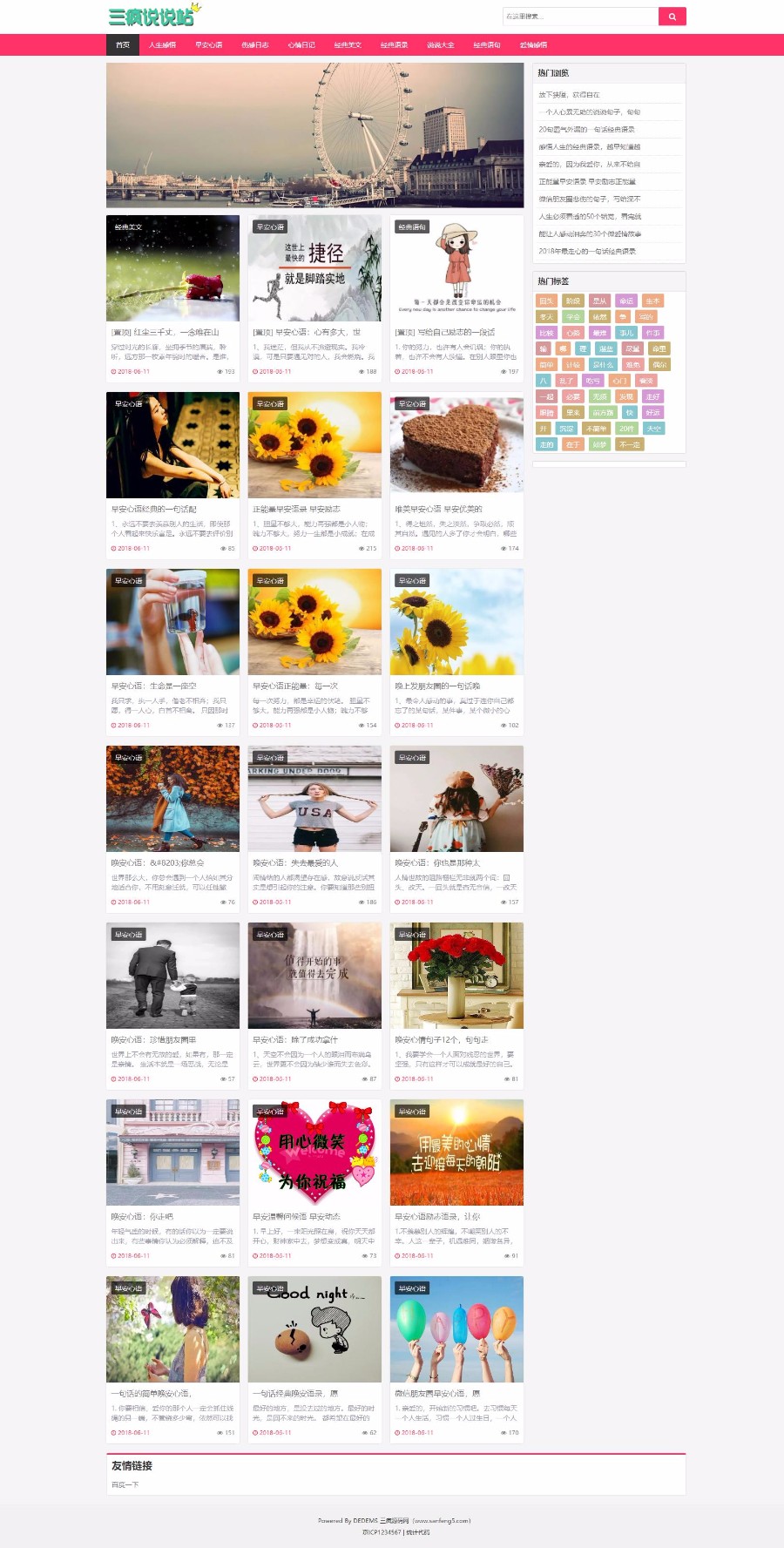Screen dimensions: 784x1548
Task: Select the 心情日记 nav tab
Action: click(x=301, y=44)
